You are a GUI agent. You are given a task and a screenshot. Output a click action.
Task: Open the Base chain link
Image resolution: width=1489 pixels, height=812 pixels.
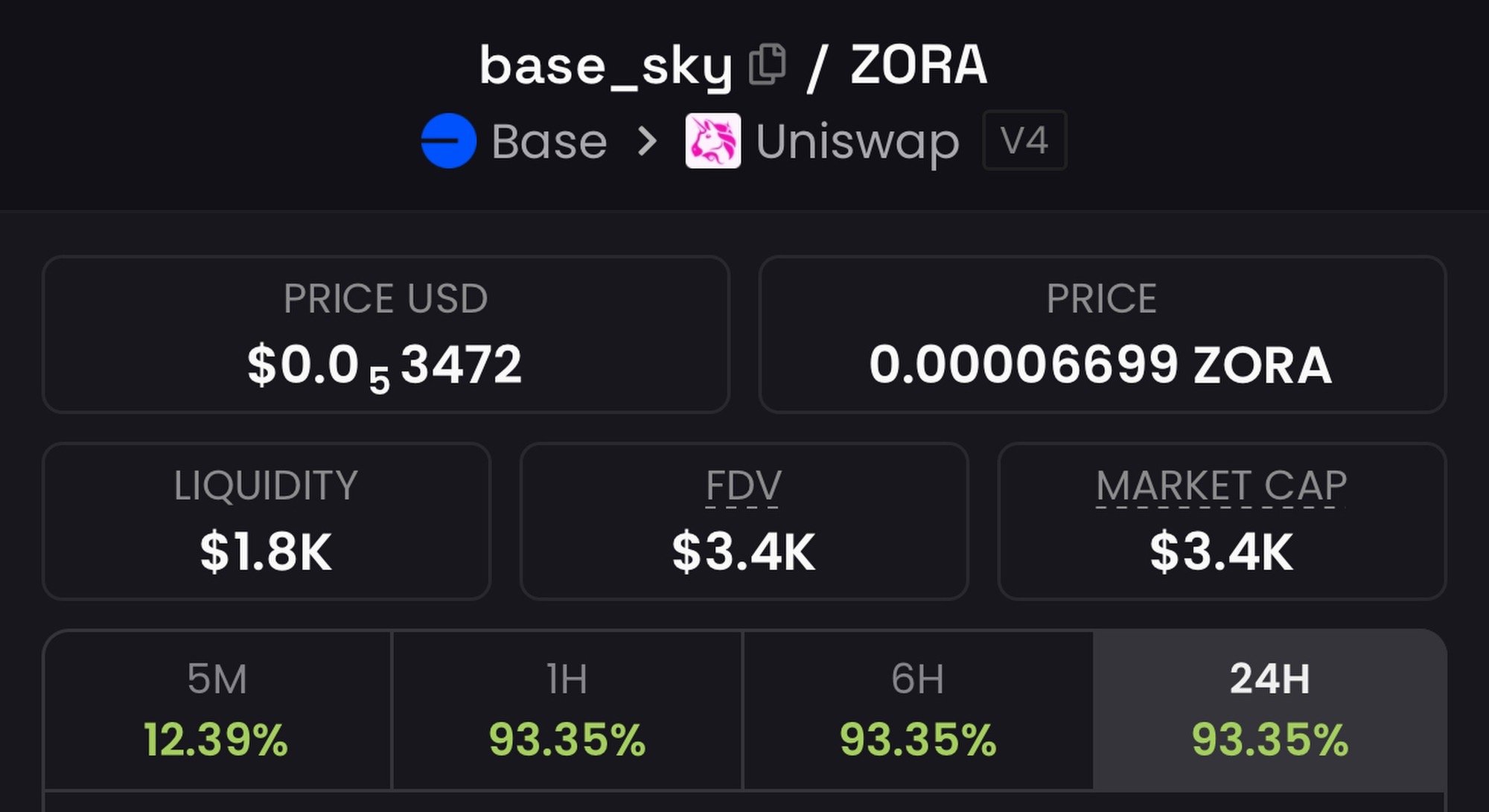pos(515,141)
